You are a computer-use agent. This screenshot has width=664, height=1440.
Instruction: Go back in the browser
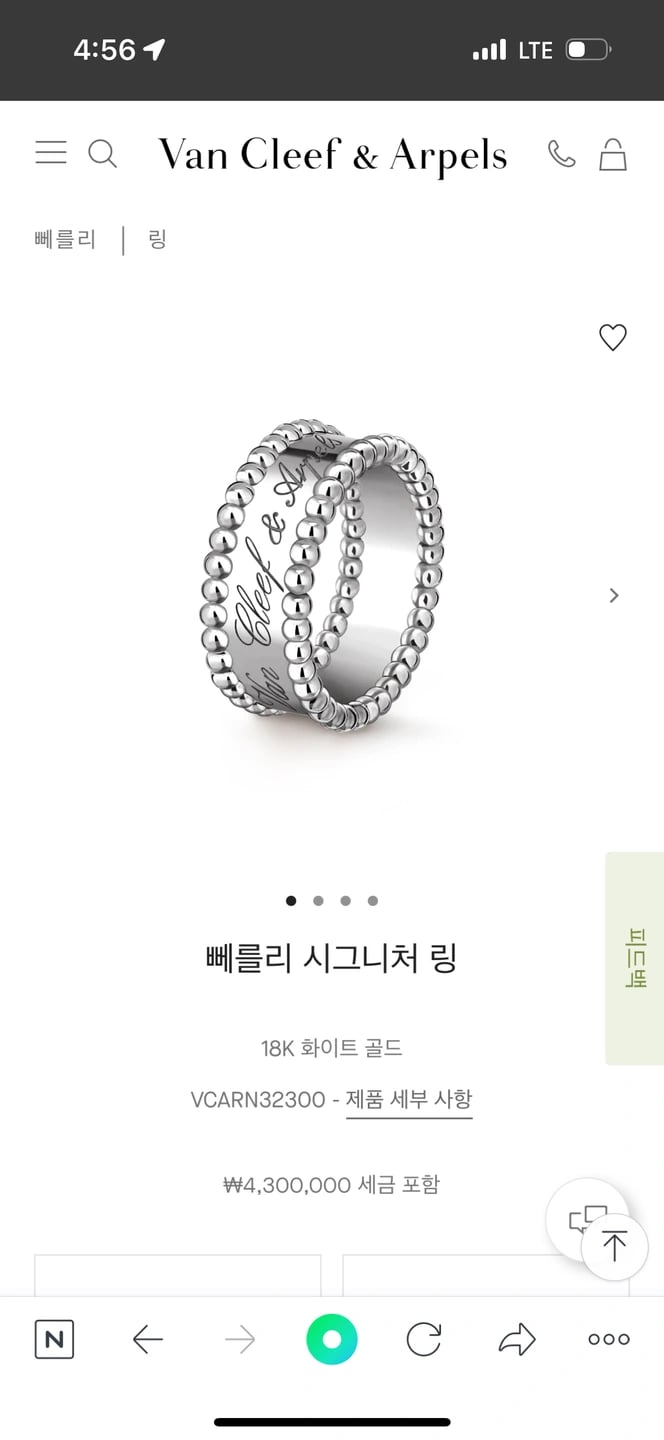[x=148, y=1339]
